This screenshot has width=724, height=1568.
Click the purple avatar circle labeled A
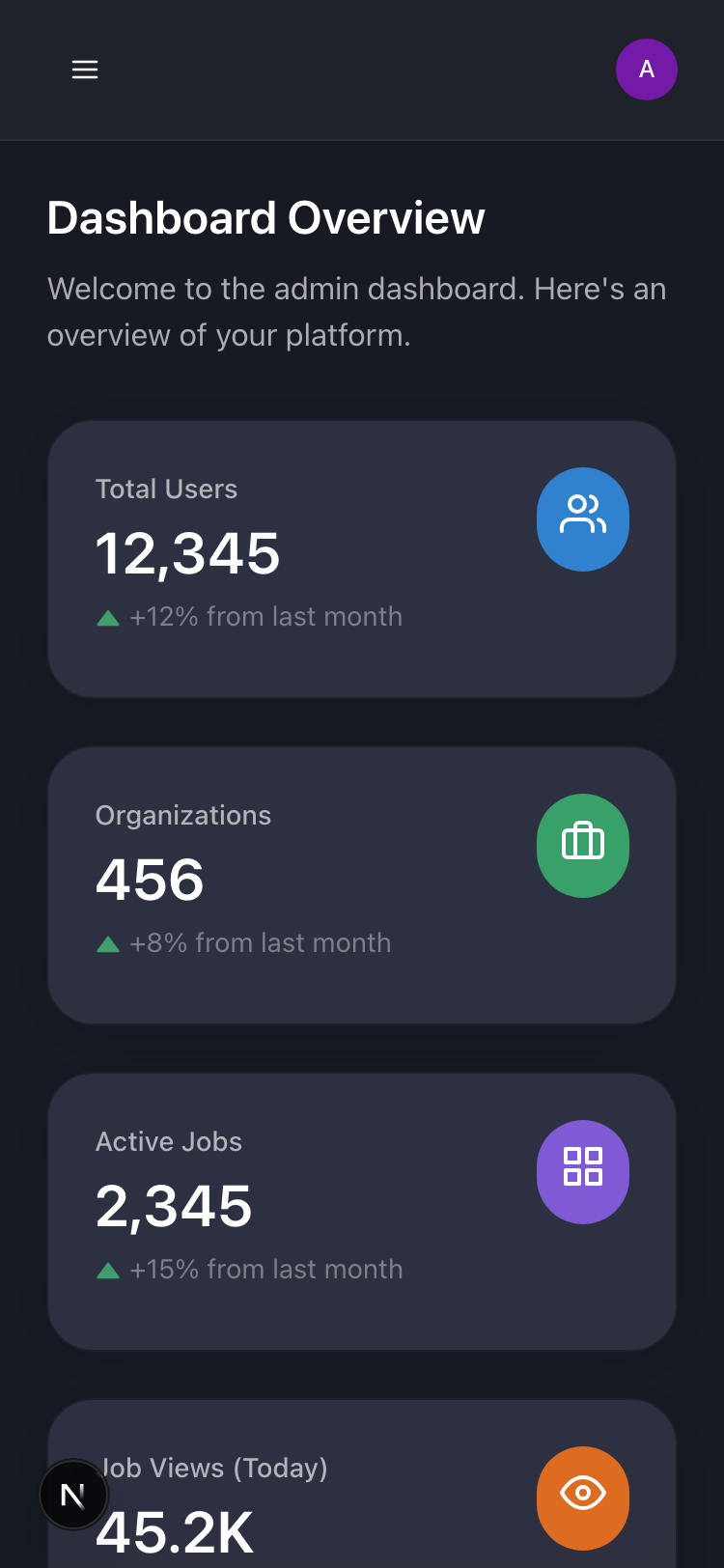pyautogui.click(x=647, y=70)
